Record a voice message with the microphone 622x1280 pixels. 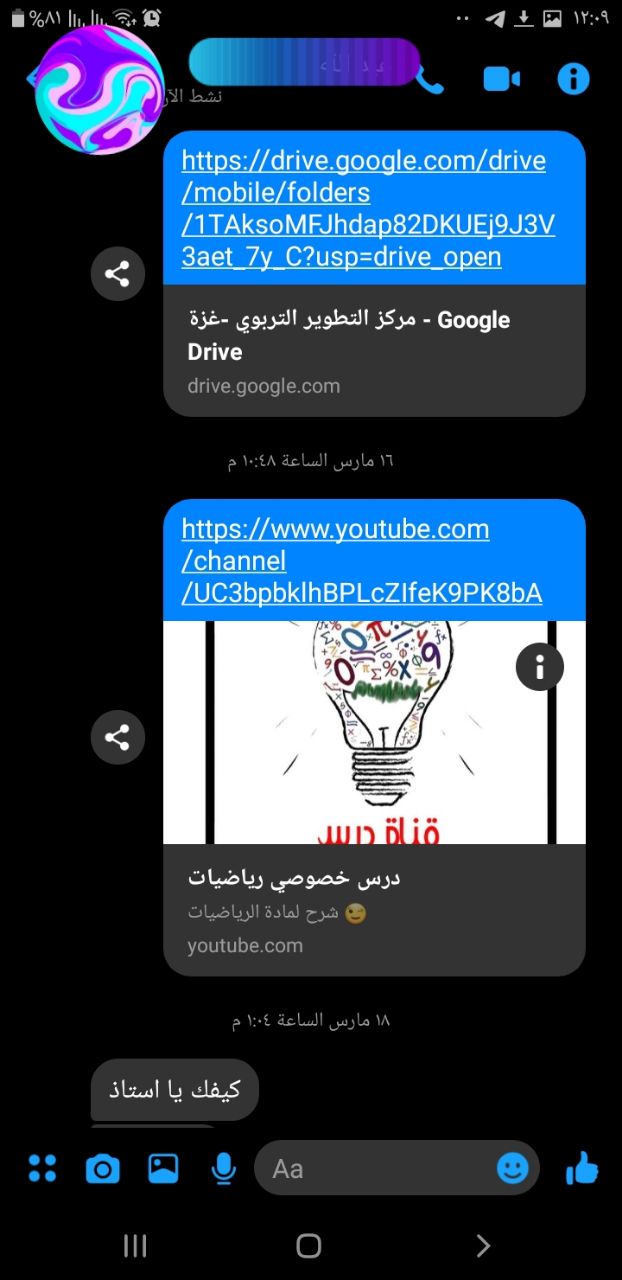pos(224,1168)
